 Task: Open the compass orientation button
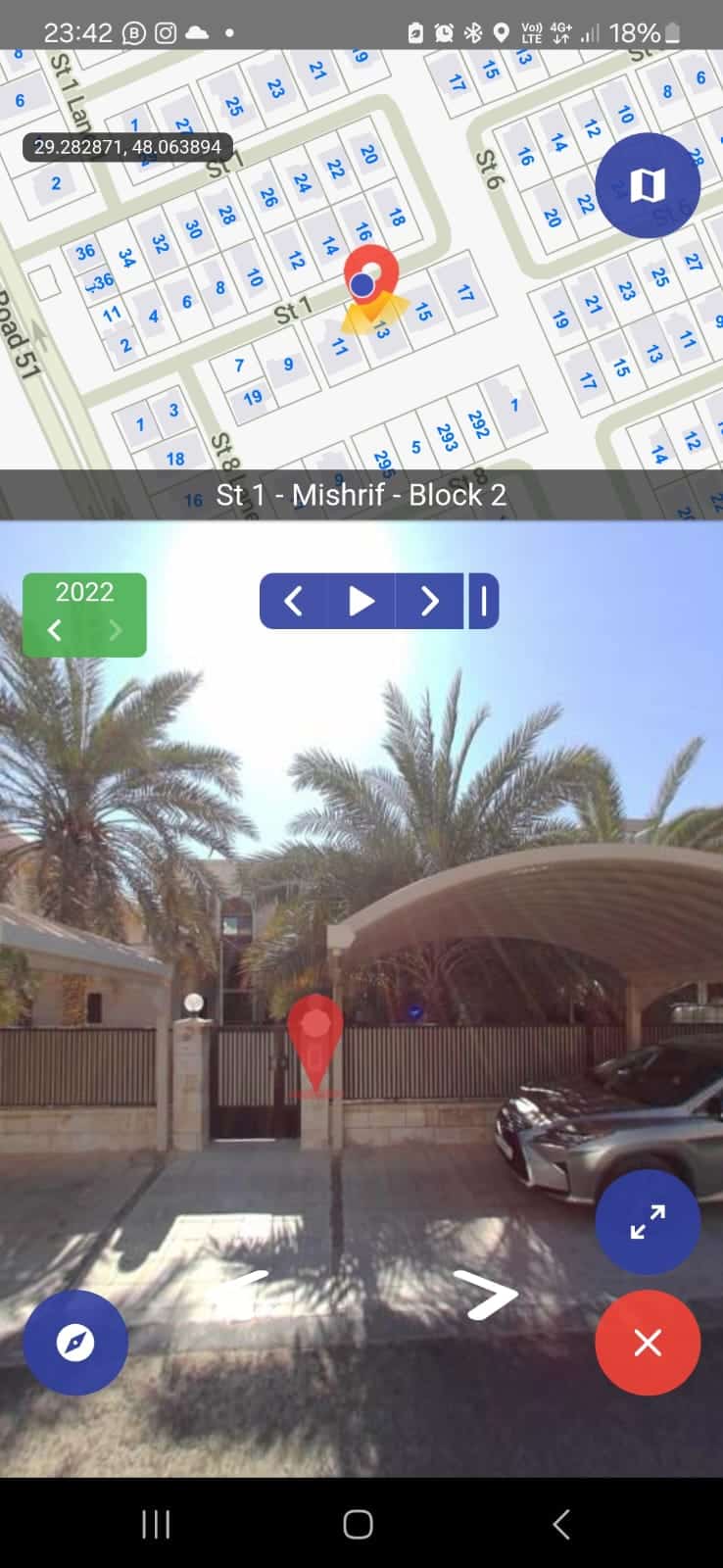[x=75, y=1343]
